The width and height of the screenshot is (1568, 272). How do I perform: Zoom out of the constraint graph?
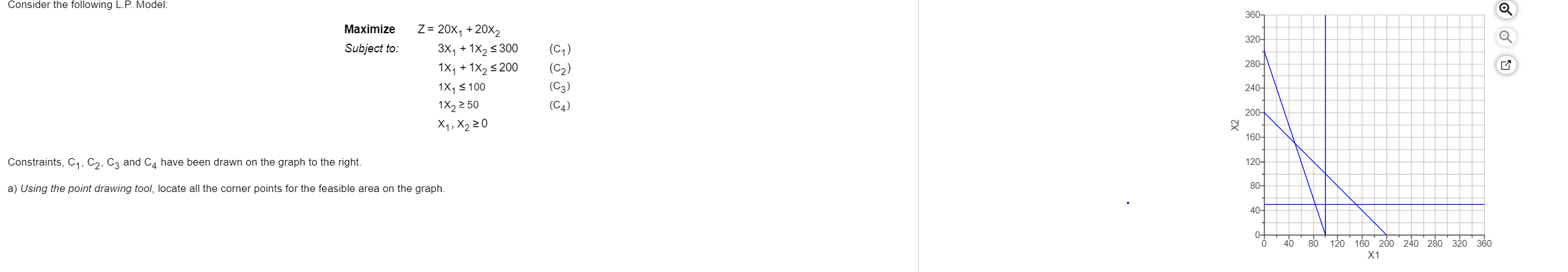coord(1505,38)
